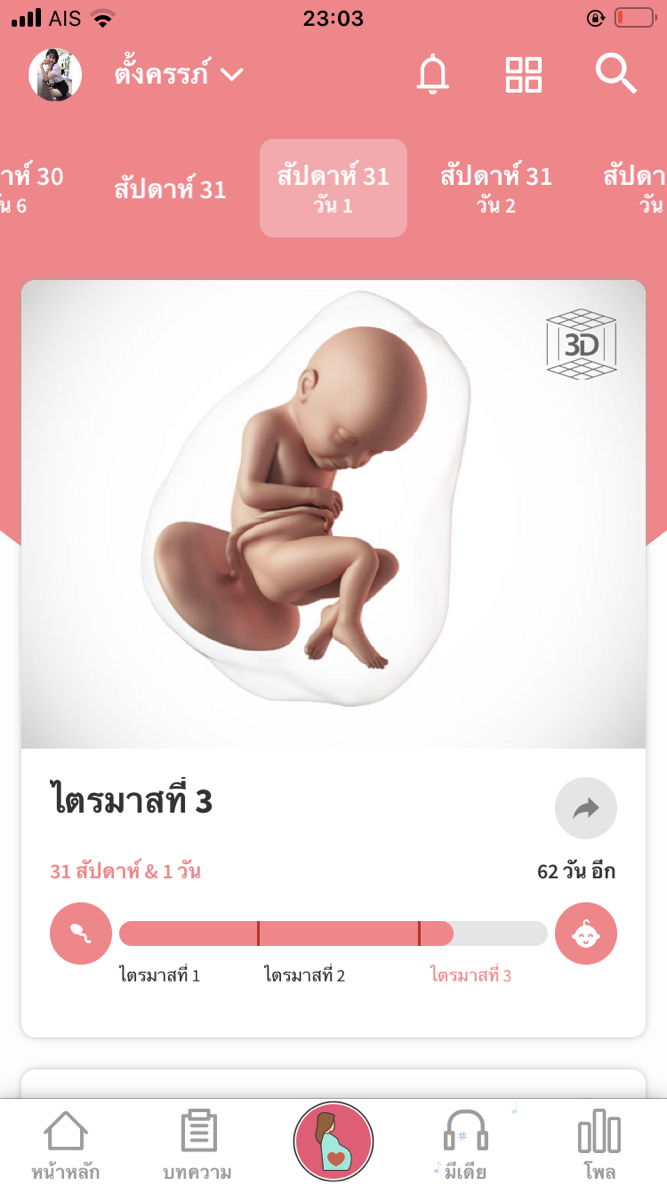Open the notifications bell
The width and height of the screenshot is (667, 1186).
(433, 75)
